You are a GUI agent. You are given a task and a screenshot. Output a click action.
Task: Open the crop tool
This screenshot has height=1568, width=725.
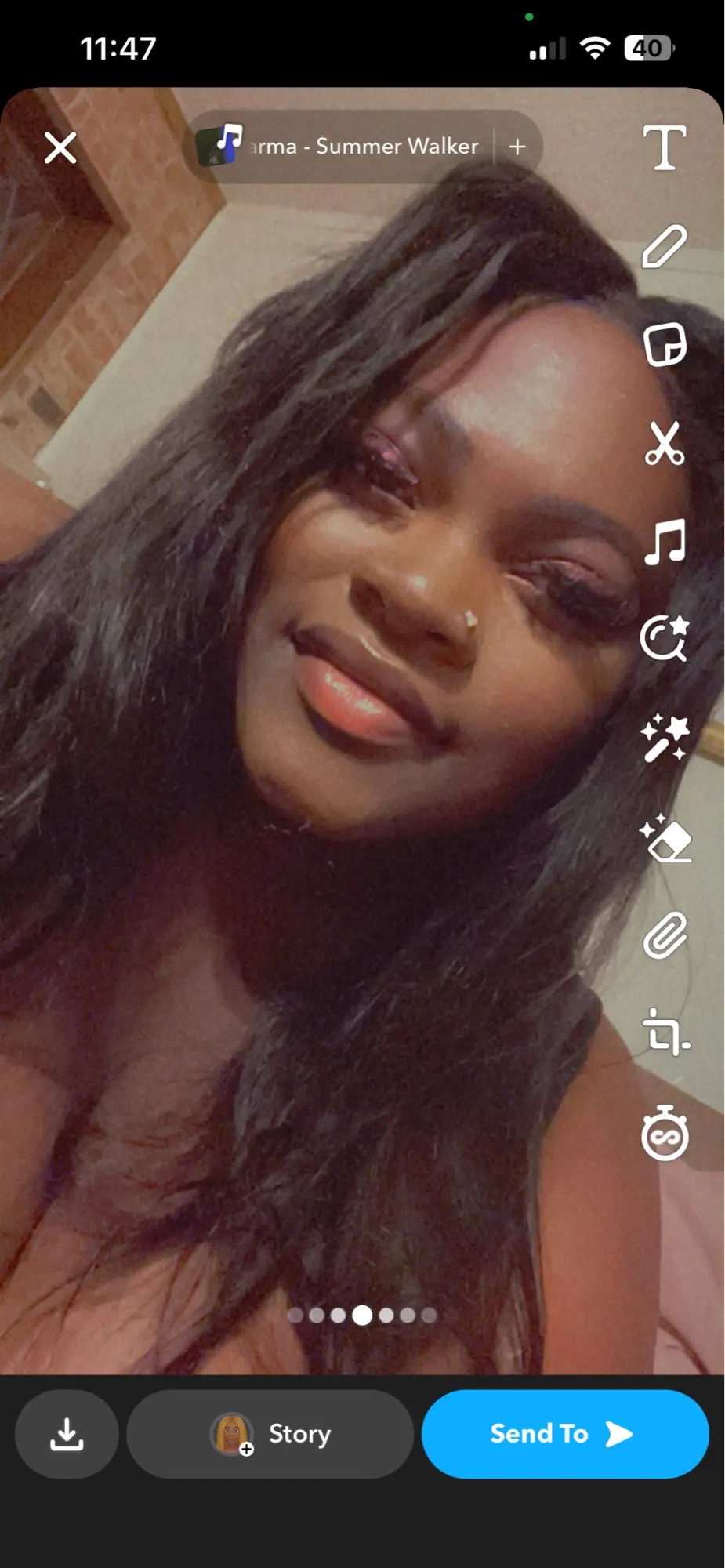tap(665, 1033)
